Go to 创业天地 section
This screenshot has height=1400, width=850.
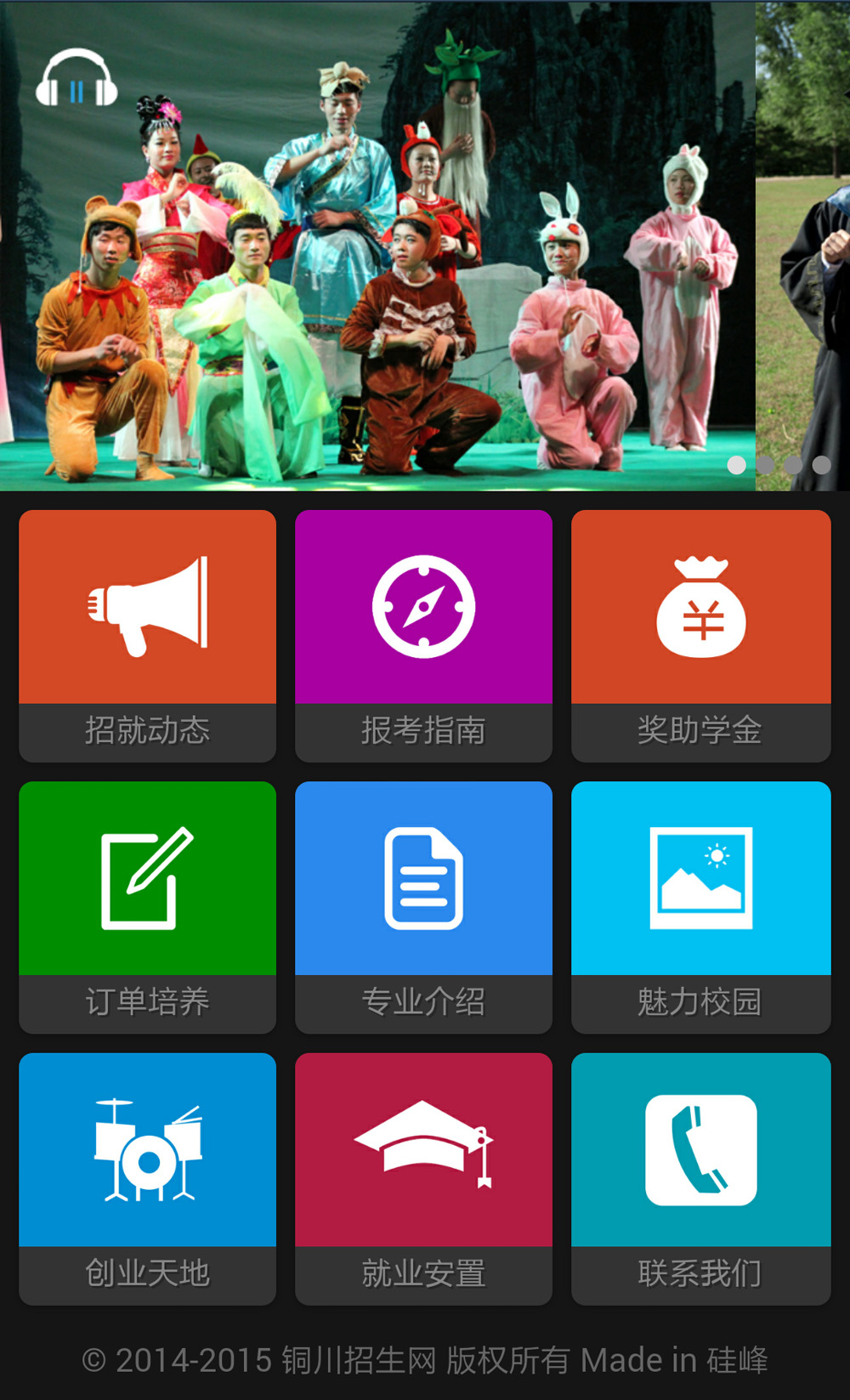point(147,1178)
